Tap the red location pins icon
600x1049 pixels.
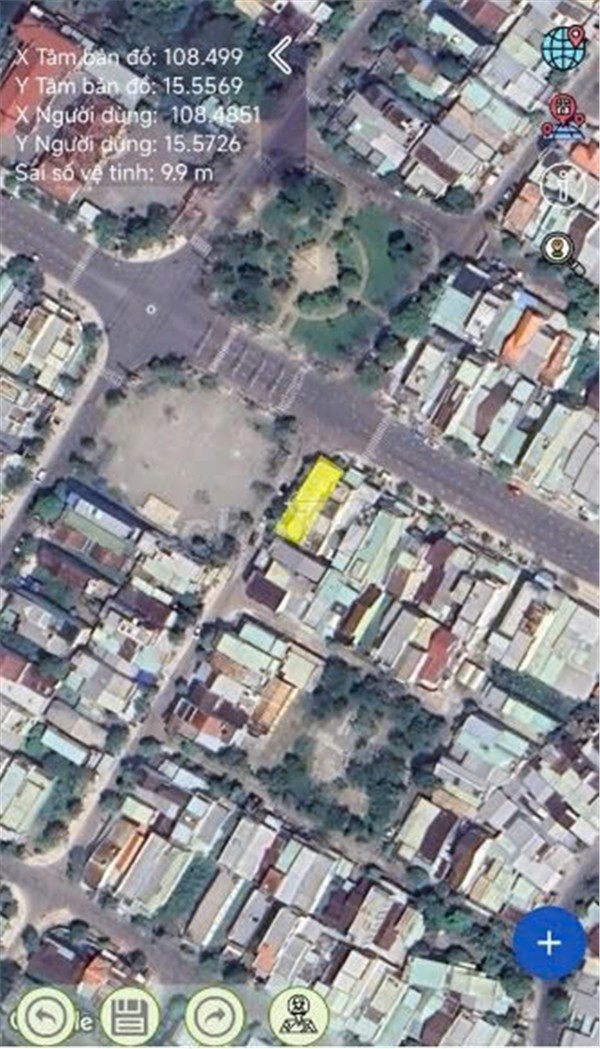coord(562,116)
